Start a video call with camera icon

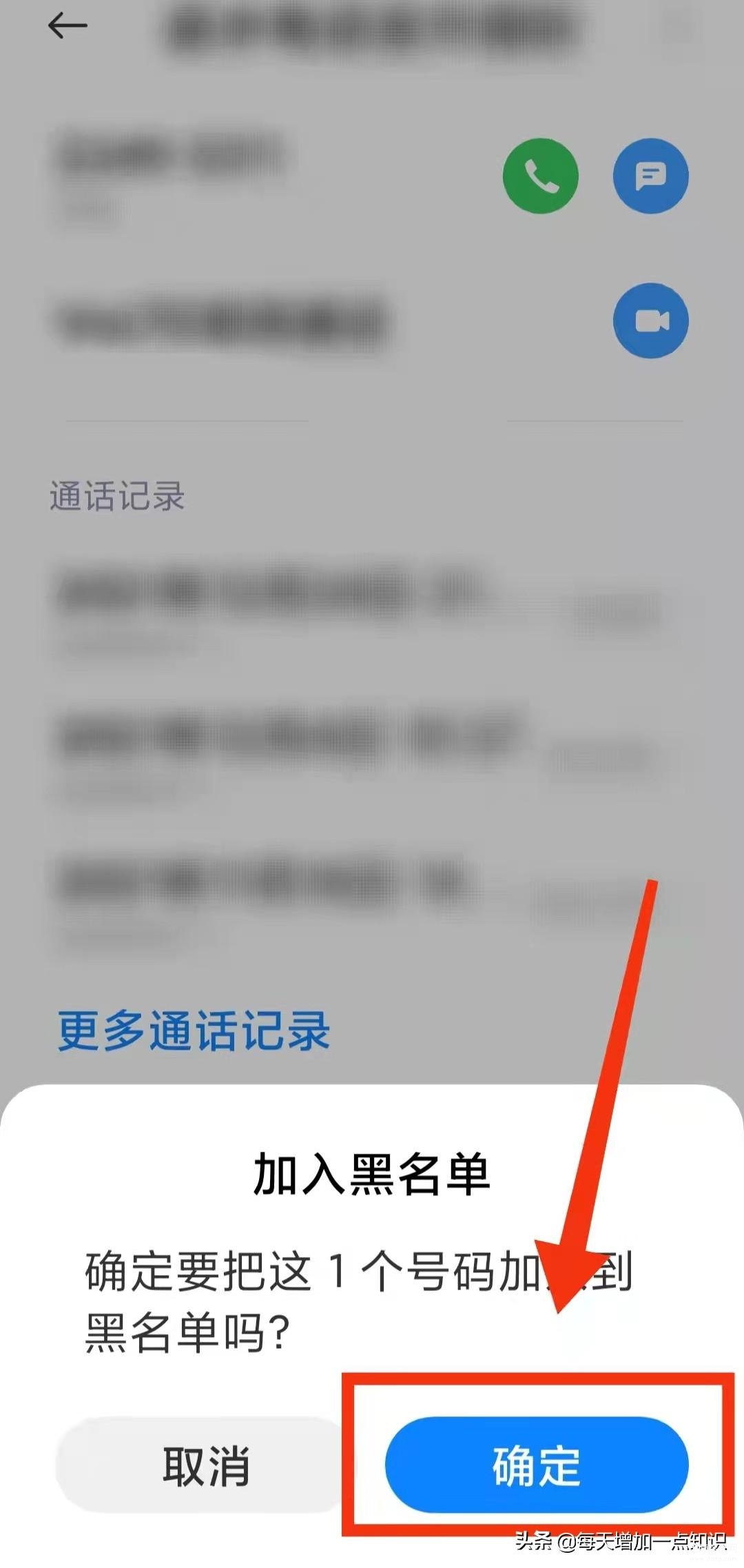pos(650,320)
